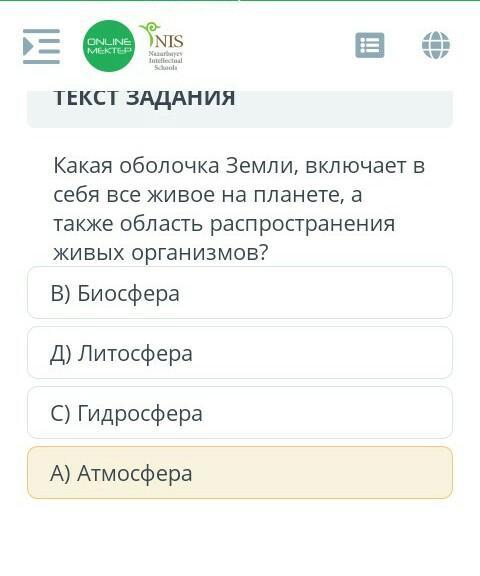
Task: Select answer B) Биосфера
Action: [x=240, y=293]
